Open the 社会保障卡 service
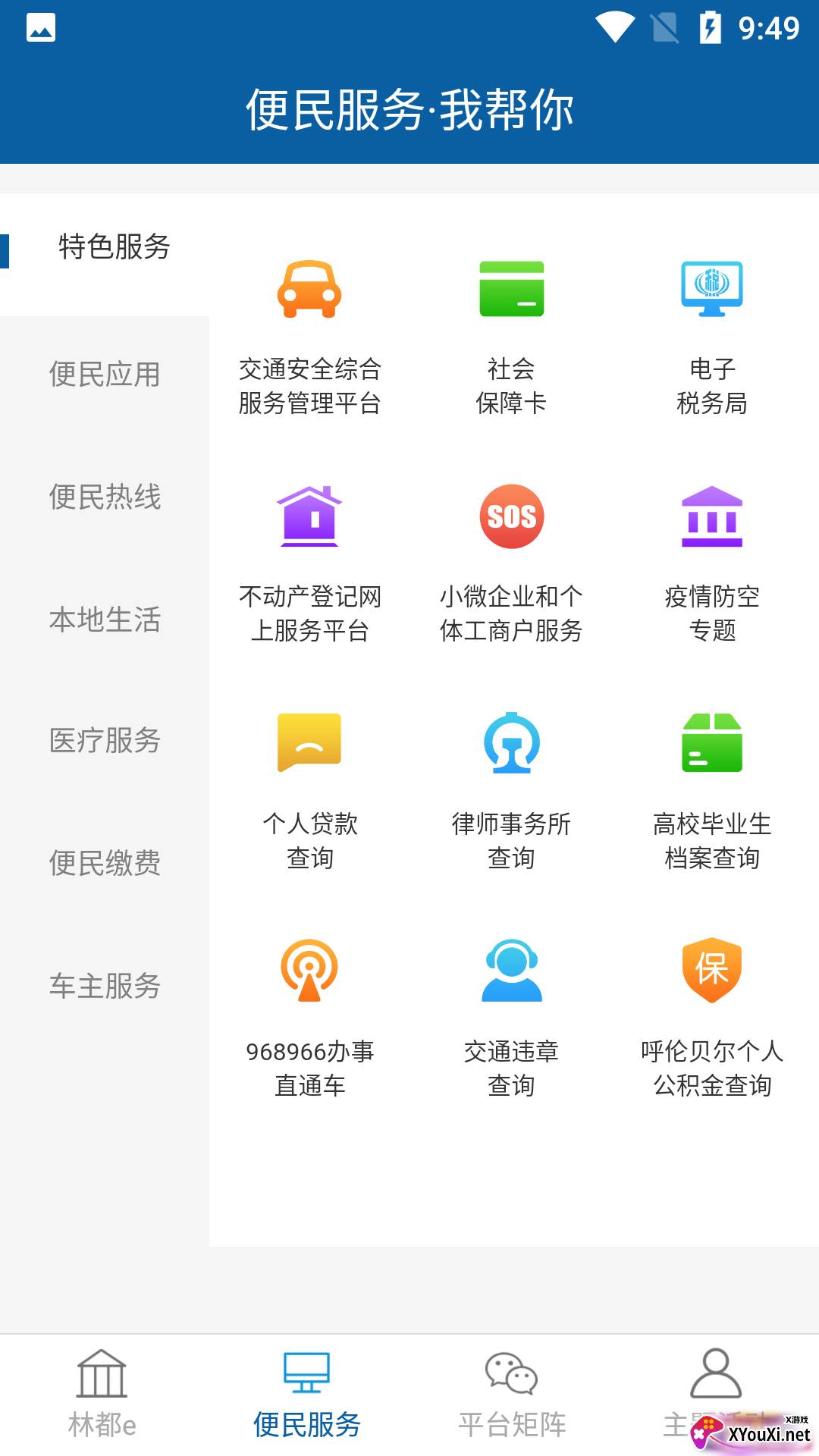This screenshot has height=1456, width=819. tap(511, 338)
